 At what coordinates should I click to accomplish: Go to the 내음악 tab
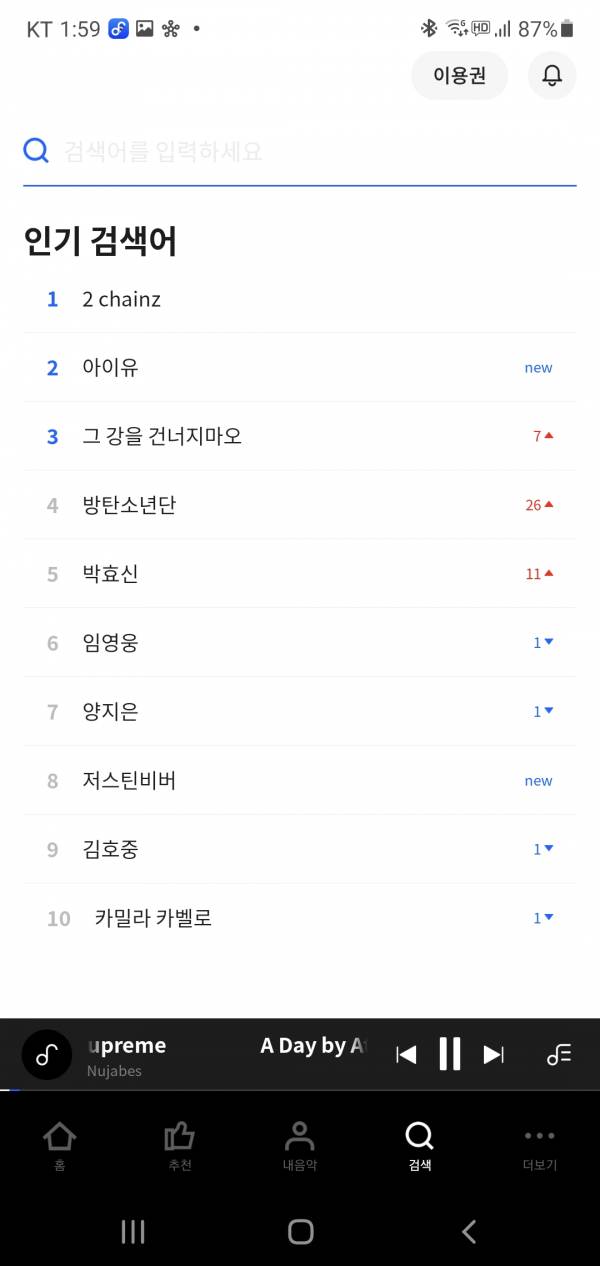coord(299,1144)
